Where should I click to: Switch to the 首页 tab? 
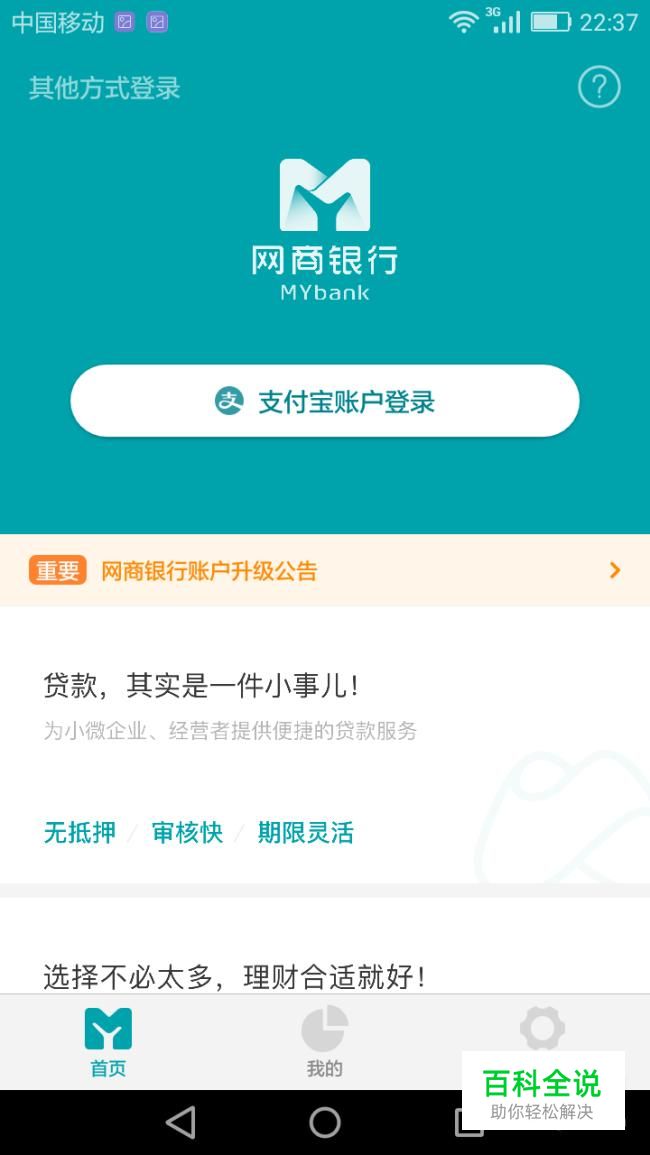[108, 1042]
